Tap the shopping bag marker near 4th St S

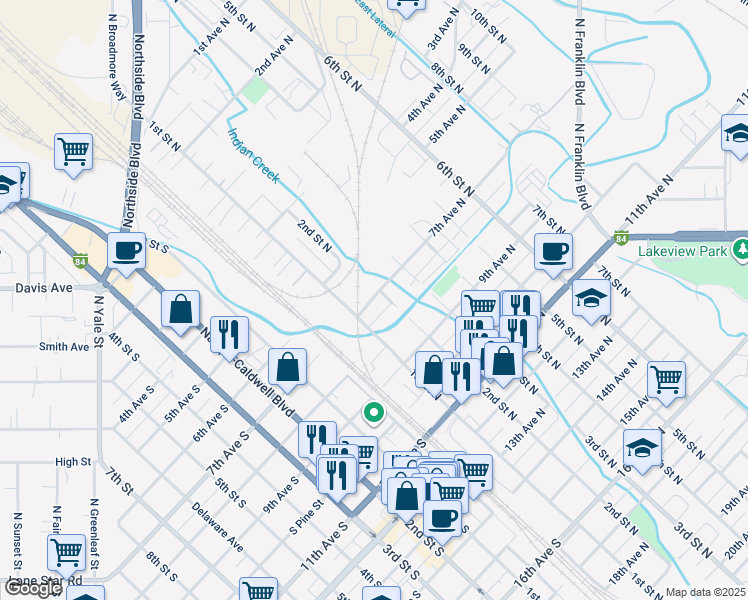click(x=181, y=310)
